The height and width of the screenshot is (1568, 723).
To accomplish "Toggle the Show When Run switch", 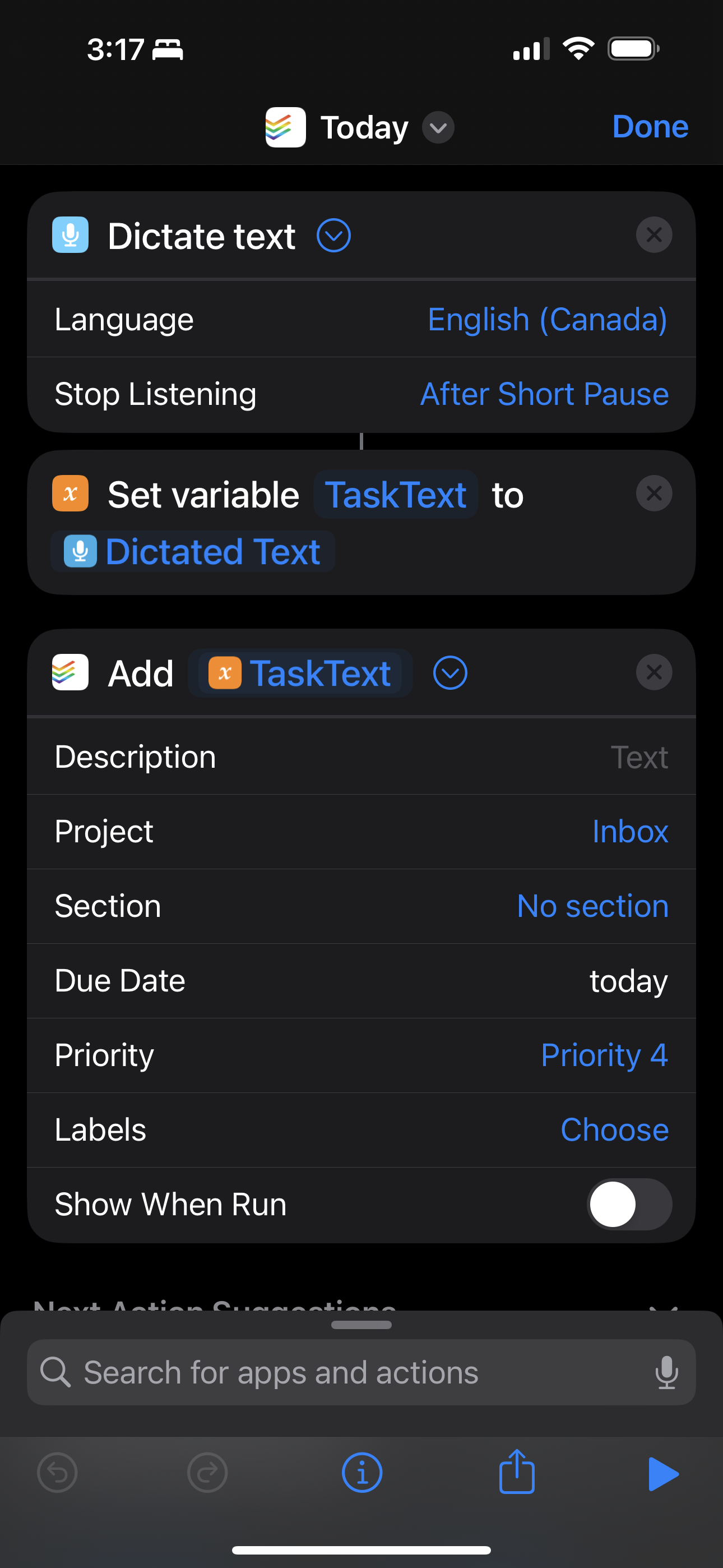I will coord(629,1205).
